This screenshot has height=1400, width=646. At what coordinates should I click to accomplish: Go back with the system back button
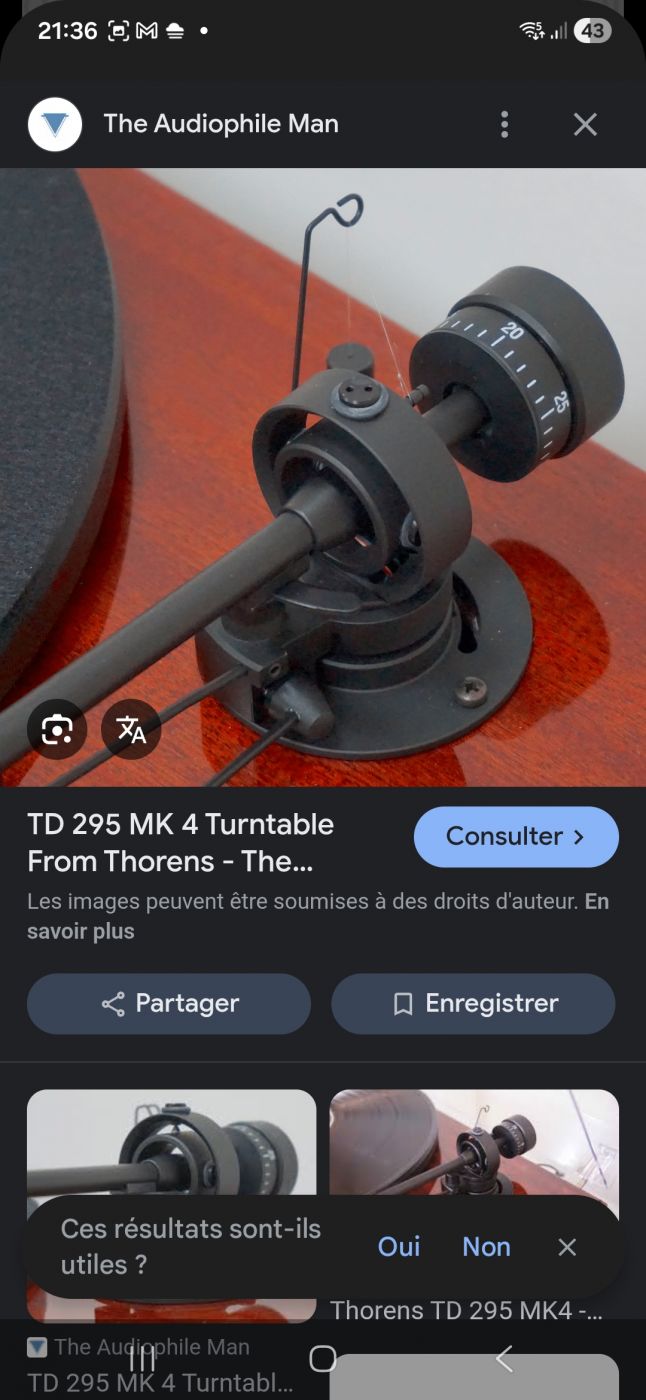(x=504, y=1359)
